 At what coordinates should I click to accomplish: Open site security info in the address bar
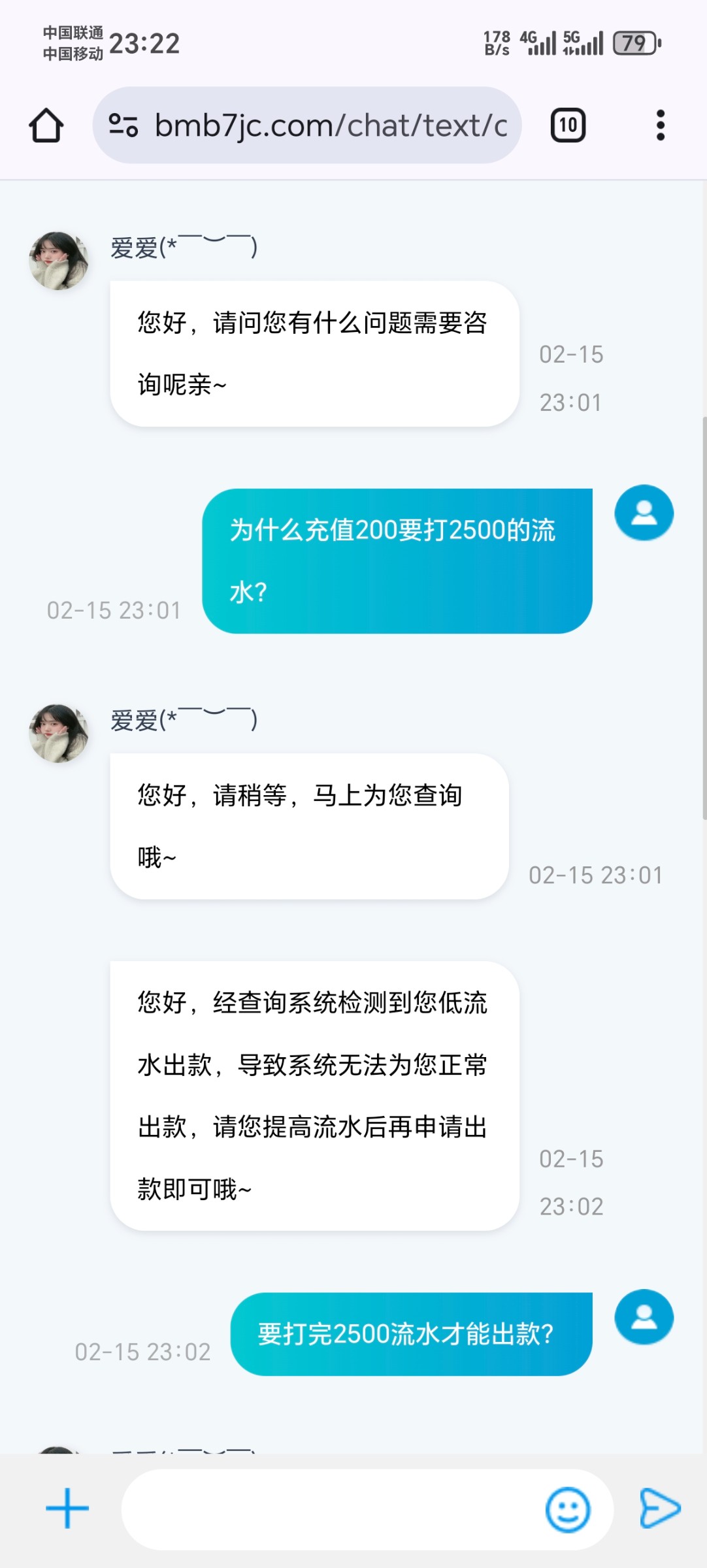(124, 125)
